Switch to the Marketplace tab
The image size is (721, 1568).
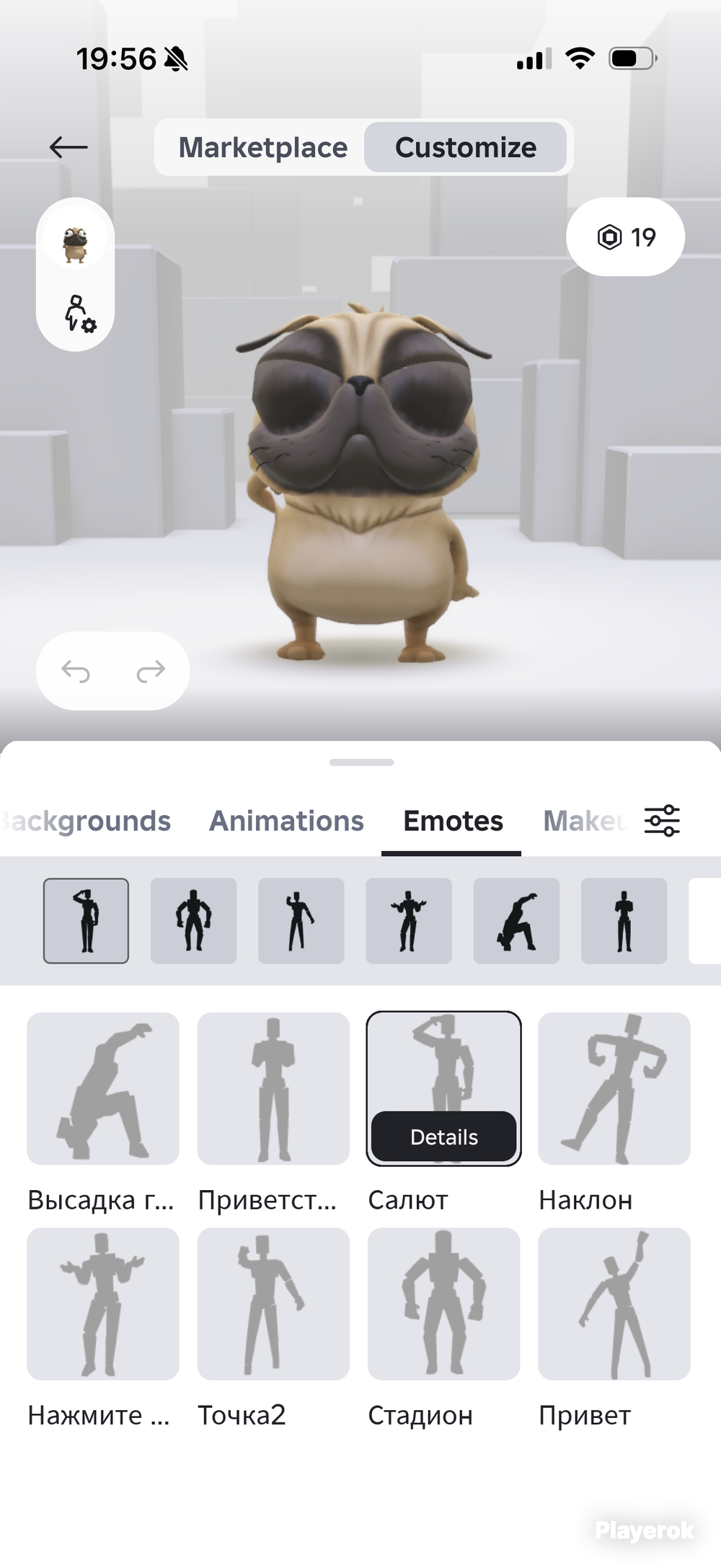tap(262, 147)
